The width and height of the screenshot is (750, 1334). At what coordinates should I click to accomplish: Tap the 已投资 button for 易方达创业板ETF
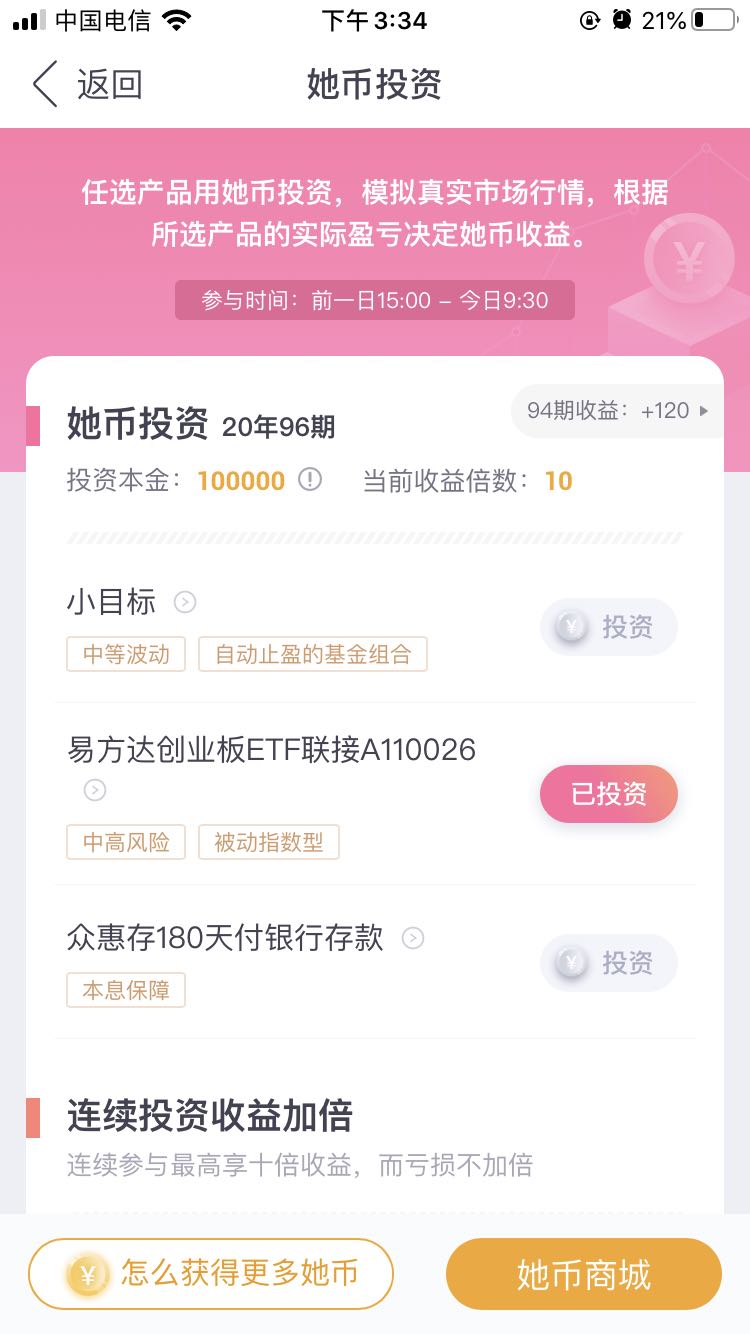point(609,794)
